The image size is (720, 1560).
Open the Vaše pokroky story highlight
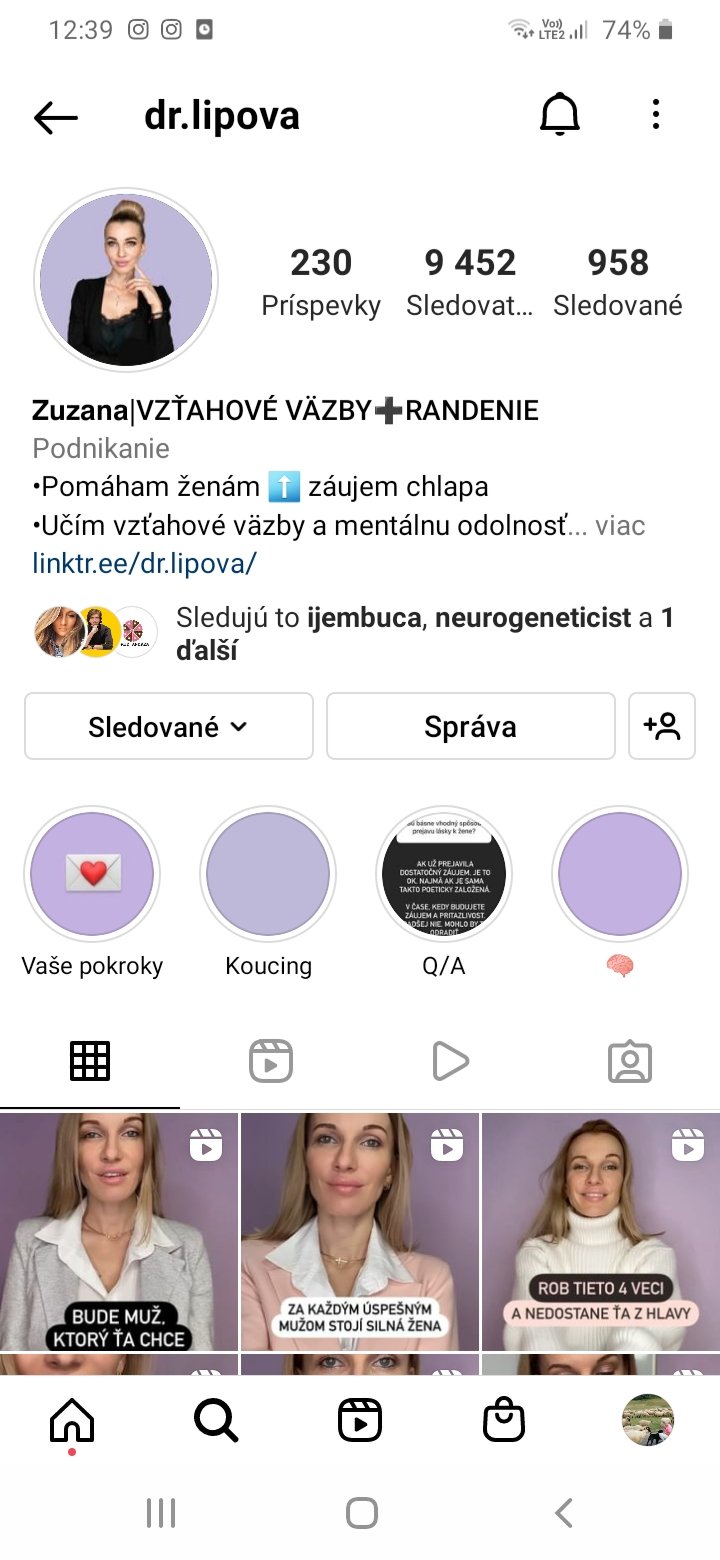click(92, 874)
